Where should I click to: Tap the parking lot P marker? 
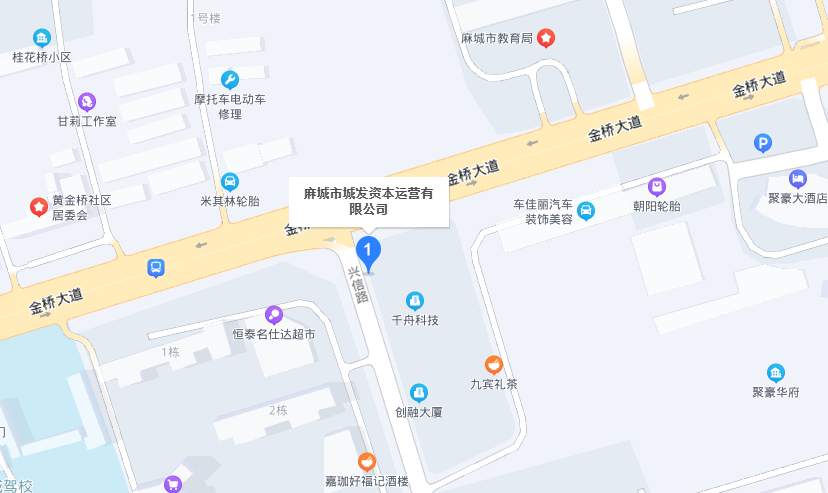763,144
